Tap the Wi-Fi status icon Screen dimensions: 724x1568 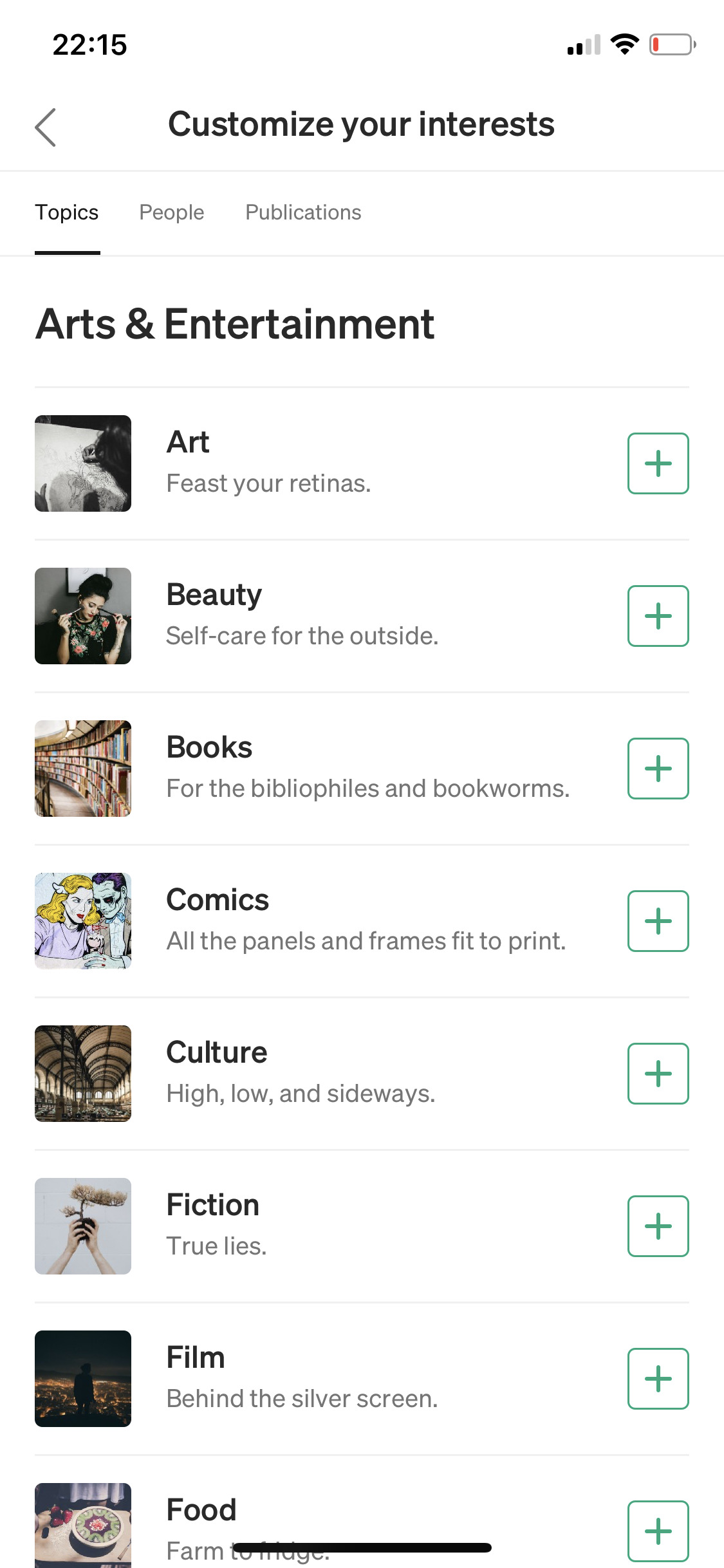point(623,44)
